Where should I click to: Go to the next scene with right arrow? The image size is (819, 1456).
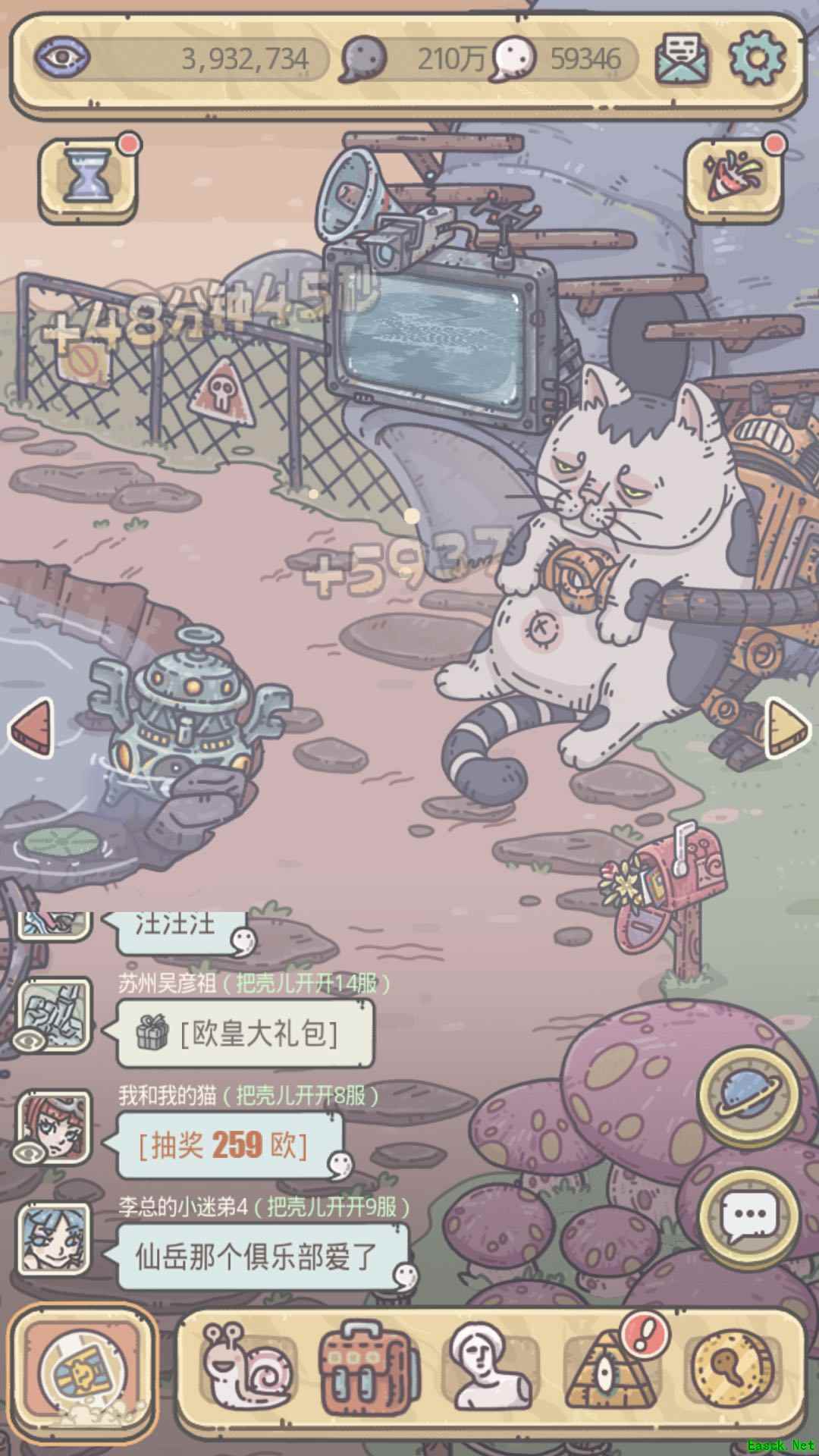point(788,728)
